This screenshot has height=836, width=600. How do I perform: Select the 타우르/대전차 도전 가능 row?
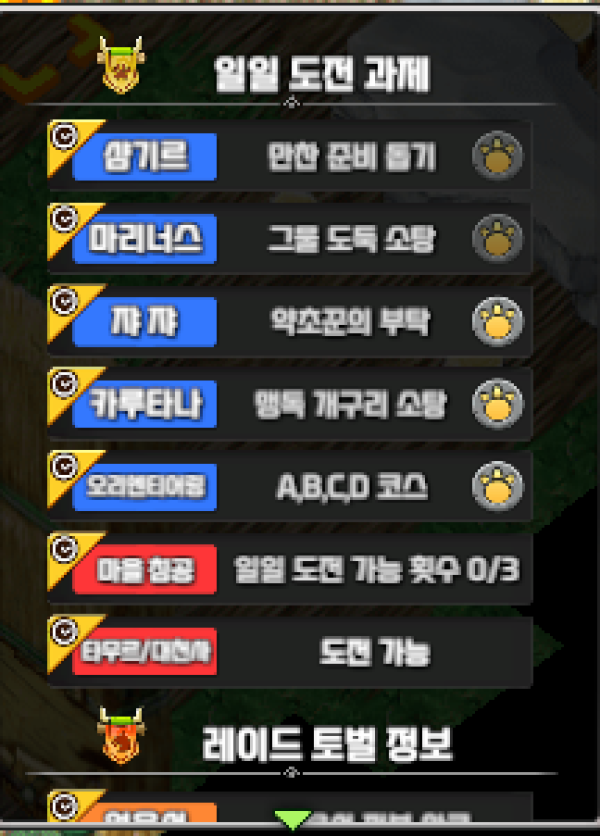click(290, 651)
